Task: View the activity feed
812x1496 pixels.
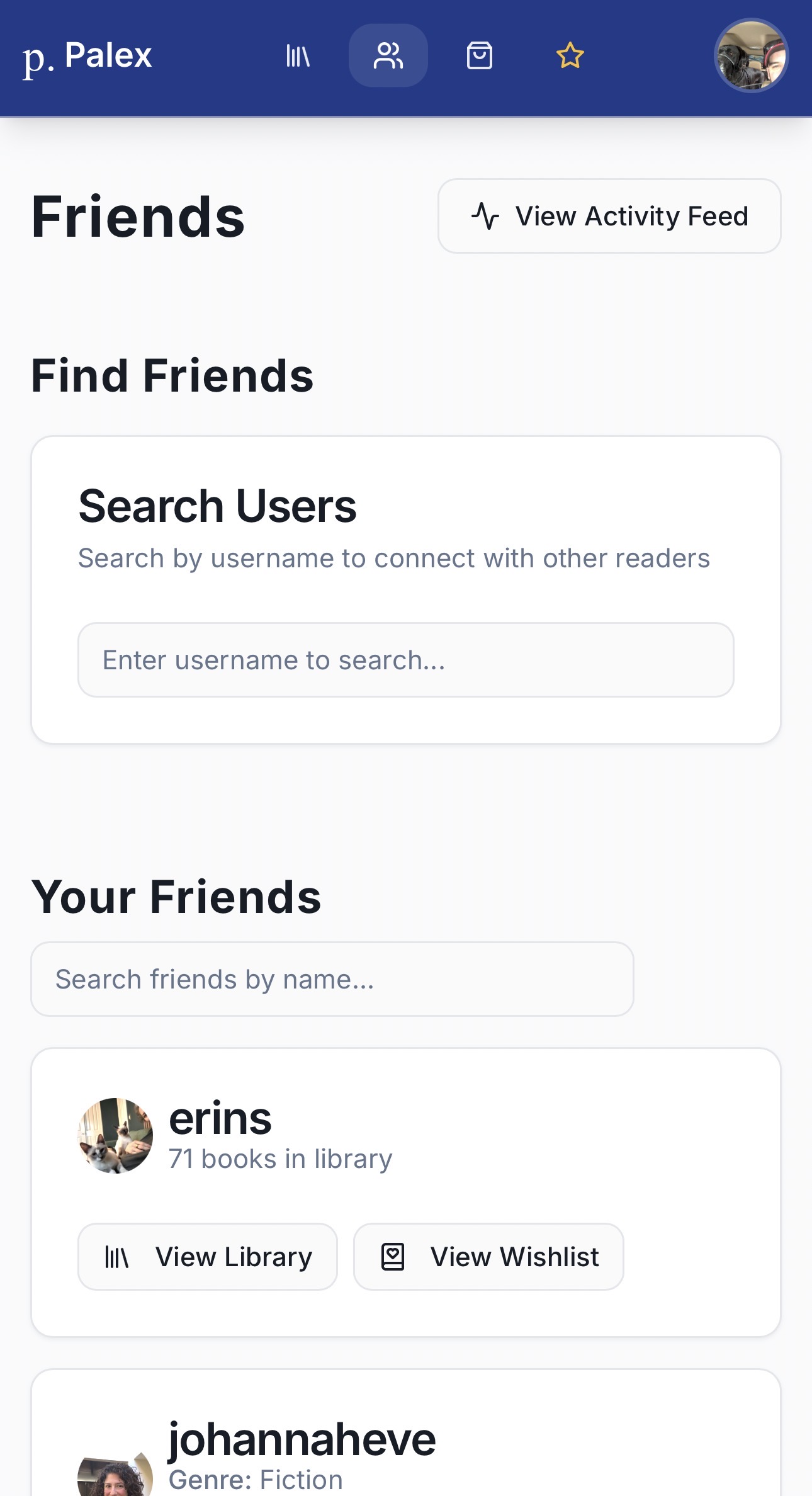Action: click(x=609, y=216)
